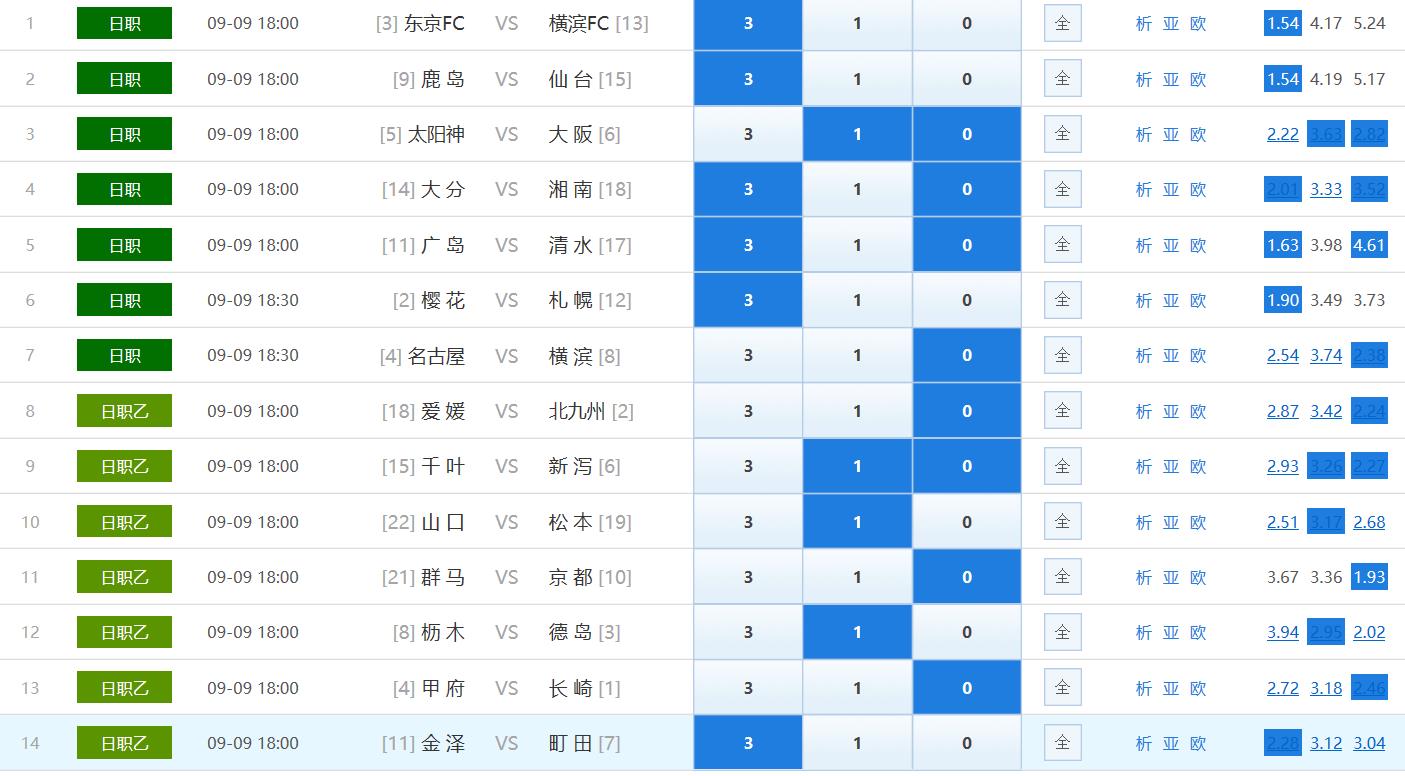Open 析 analysis link for 甲府 vs 长崎
The height and width of the screenshot is (776, 1405).
(1143, 688)
